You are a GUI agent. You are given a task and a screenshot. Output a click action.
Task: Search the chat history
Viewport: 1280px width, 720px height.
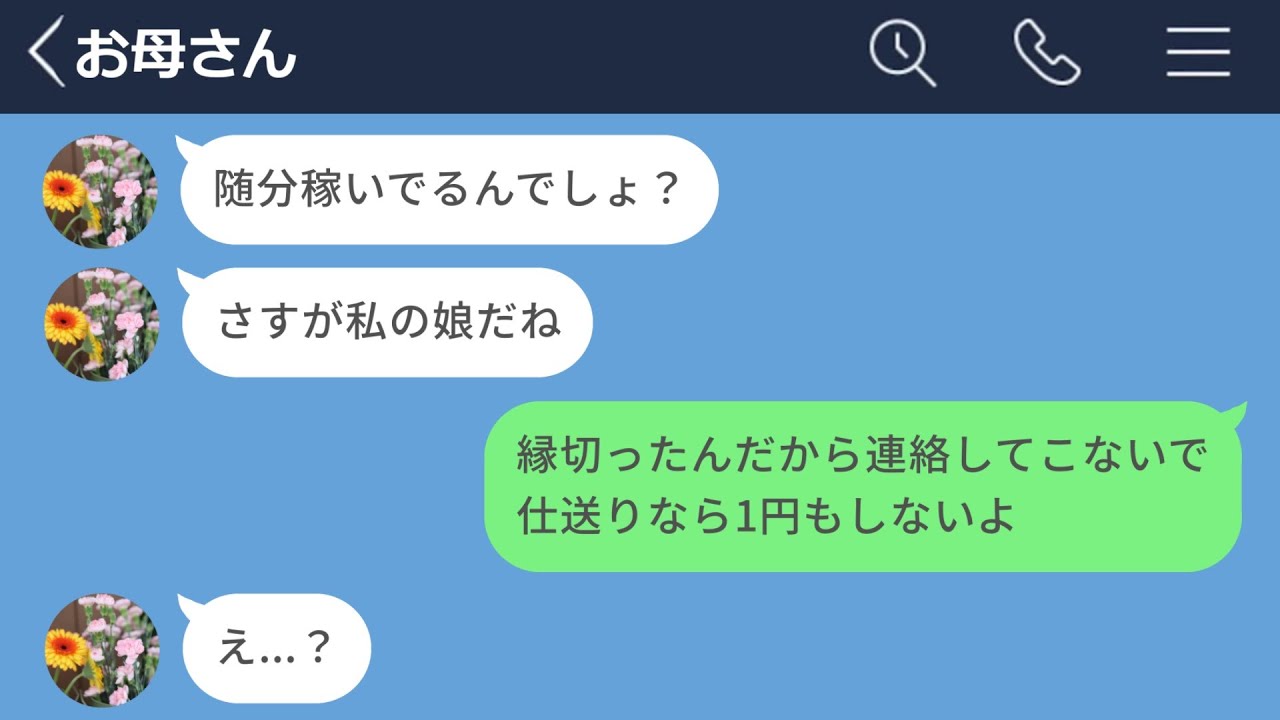point(902,54)
